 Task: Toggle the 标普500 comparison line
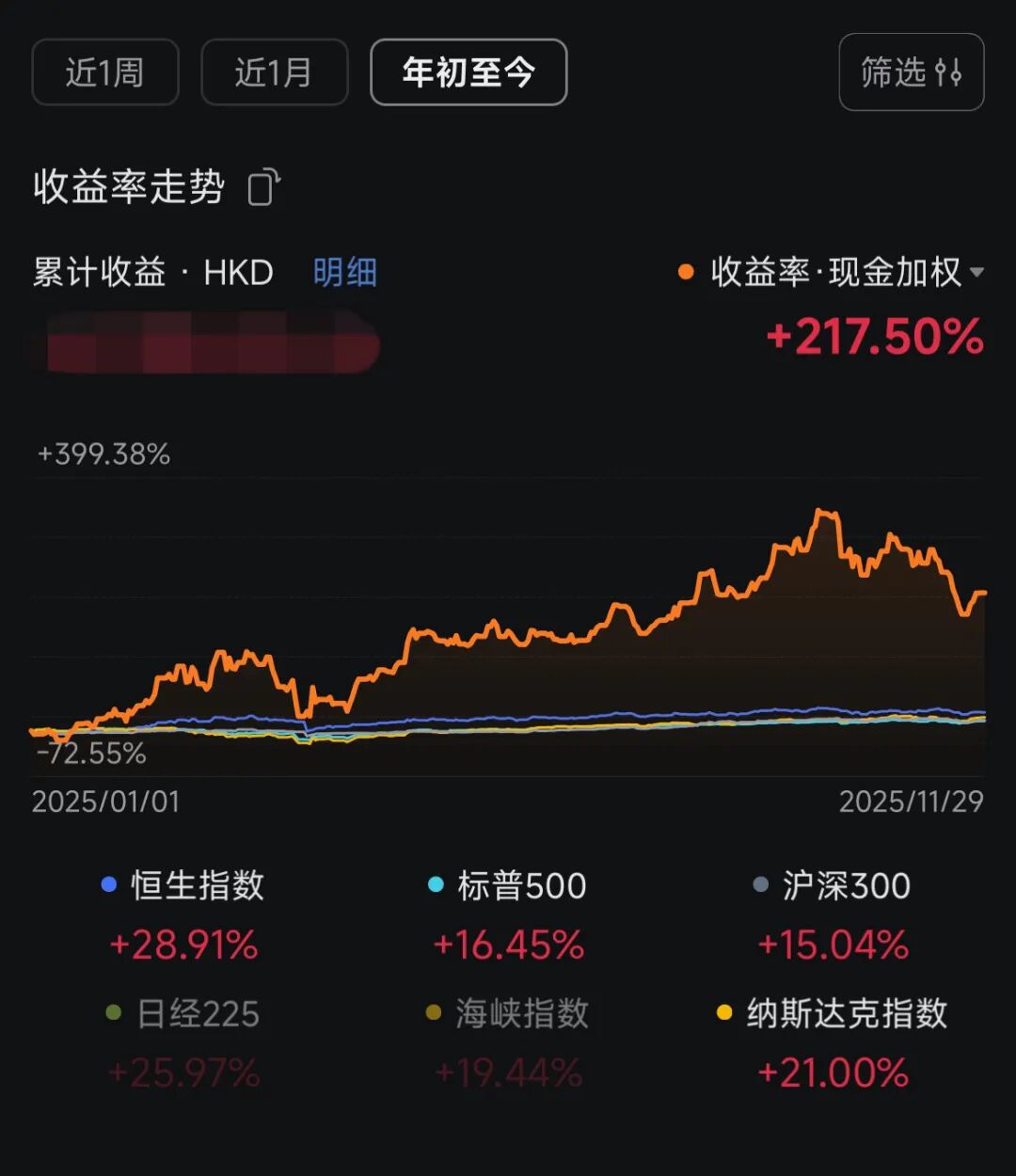pyautogui.click(x=508, y=886)
